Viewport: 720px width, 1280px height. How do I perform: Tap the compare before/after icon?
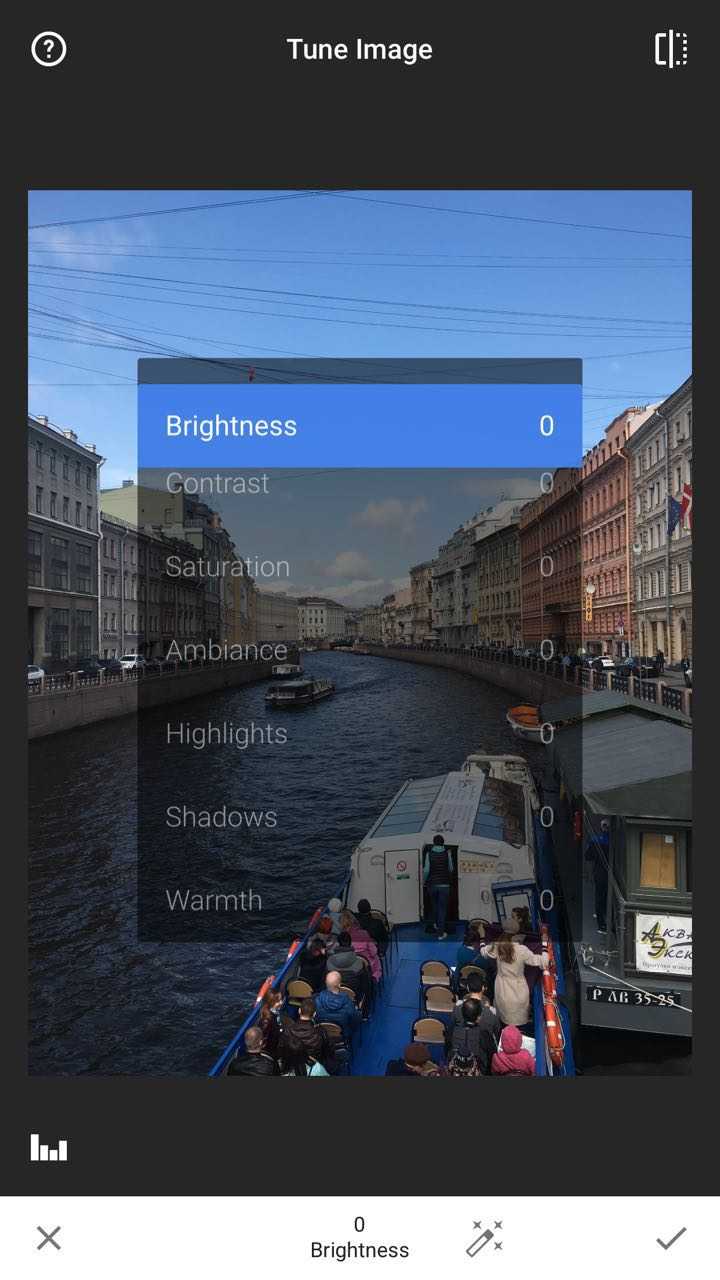671,49
